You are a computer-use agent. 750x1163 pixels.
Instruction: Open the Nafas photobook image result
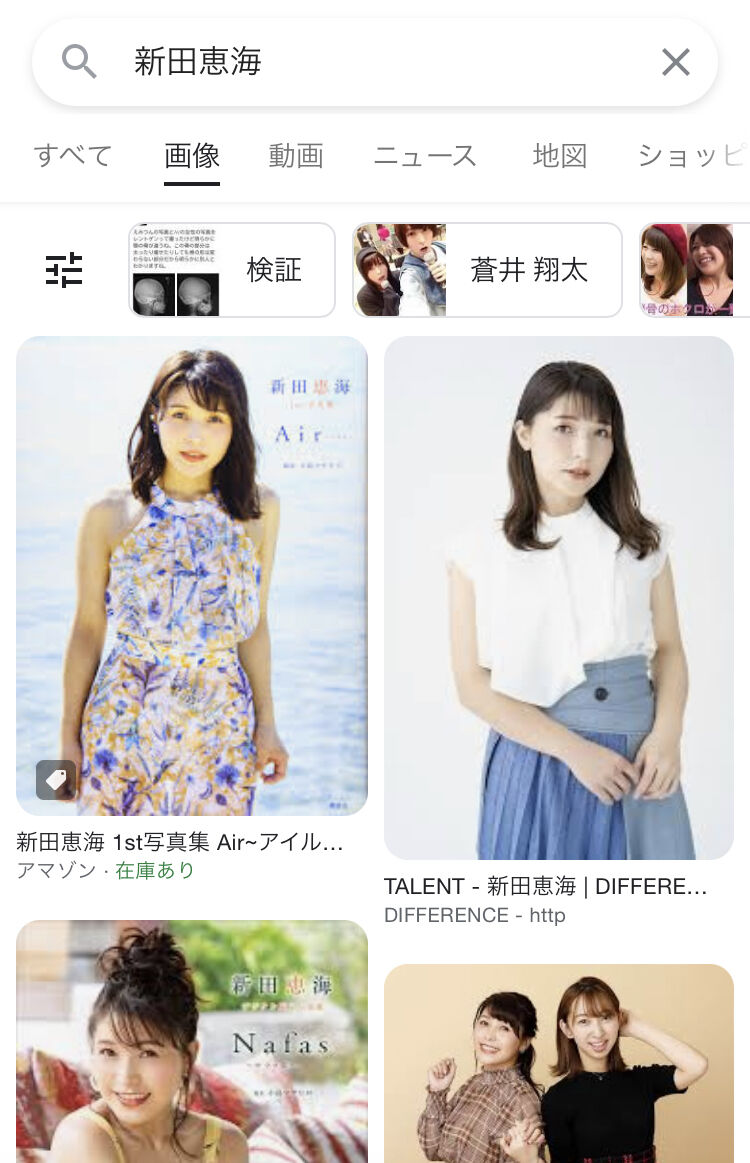click(192, 1040)
